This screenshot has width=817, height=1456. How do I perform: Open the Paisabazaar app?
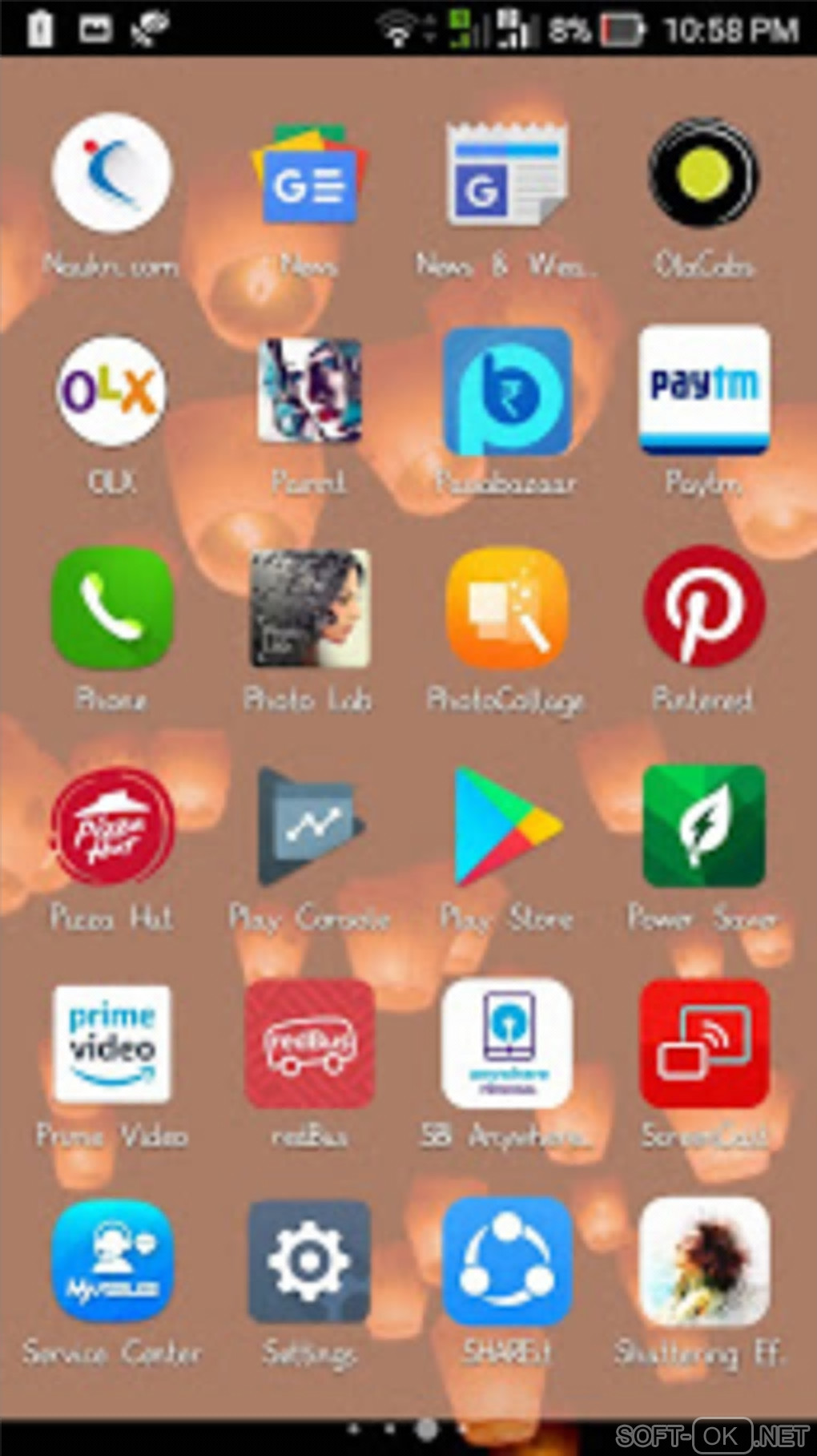507,391
